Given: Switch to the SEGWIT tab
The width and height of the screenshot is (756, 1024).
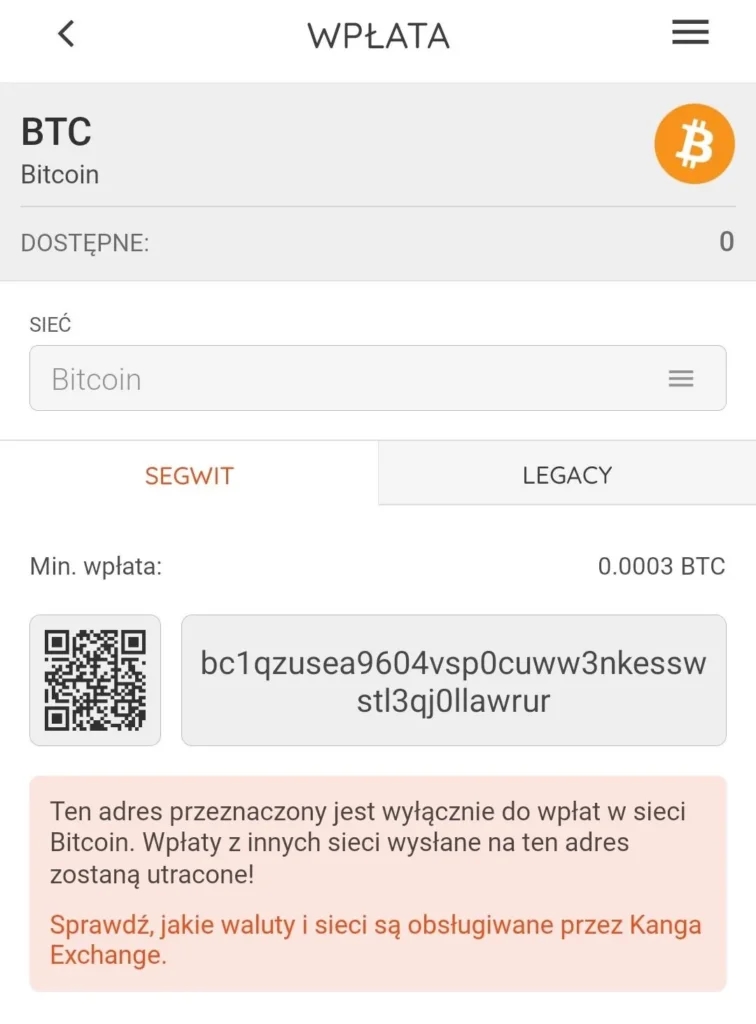Looking at the screenshot, I should pos(189,475).
